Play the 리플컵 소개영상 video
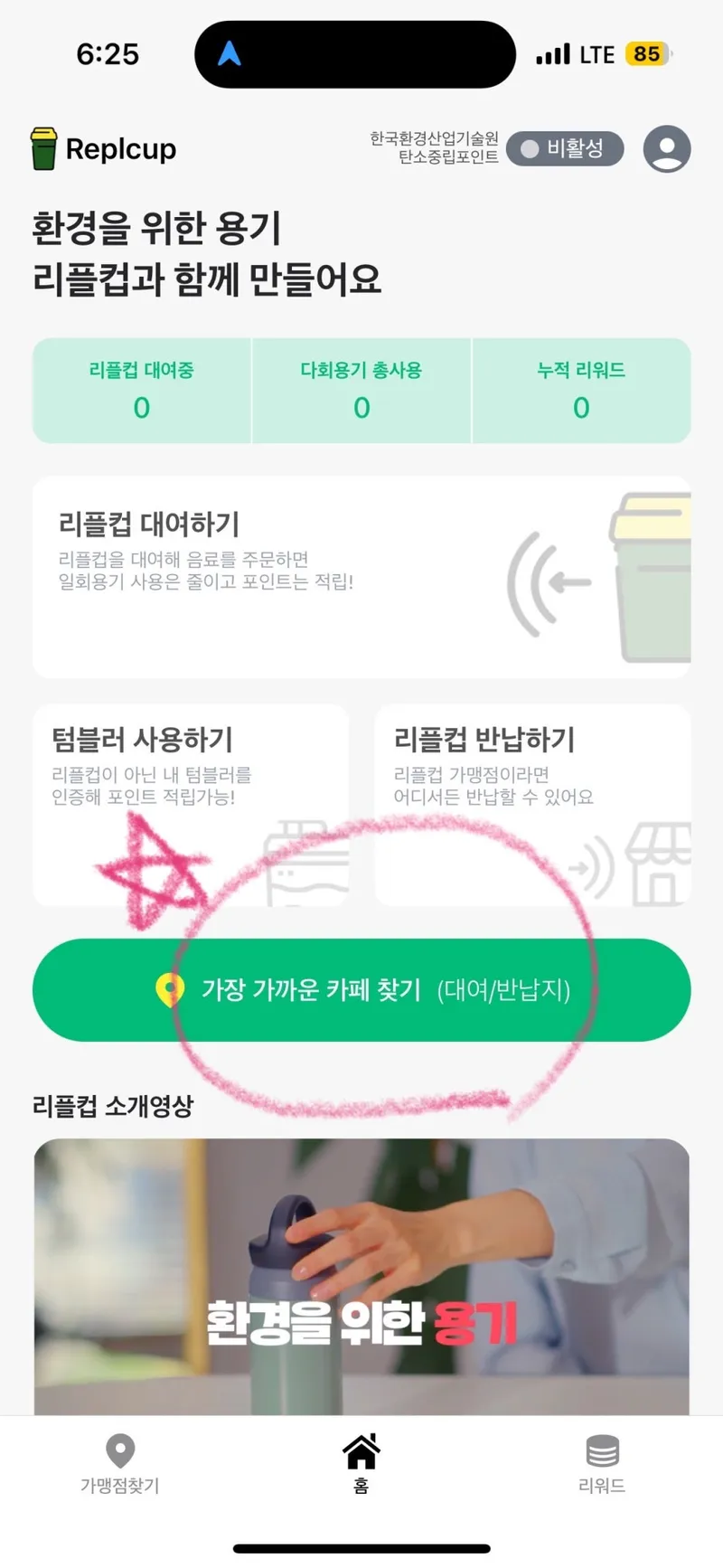 (x=361, y=1275)
